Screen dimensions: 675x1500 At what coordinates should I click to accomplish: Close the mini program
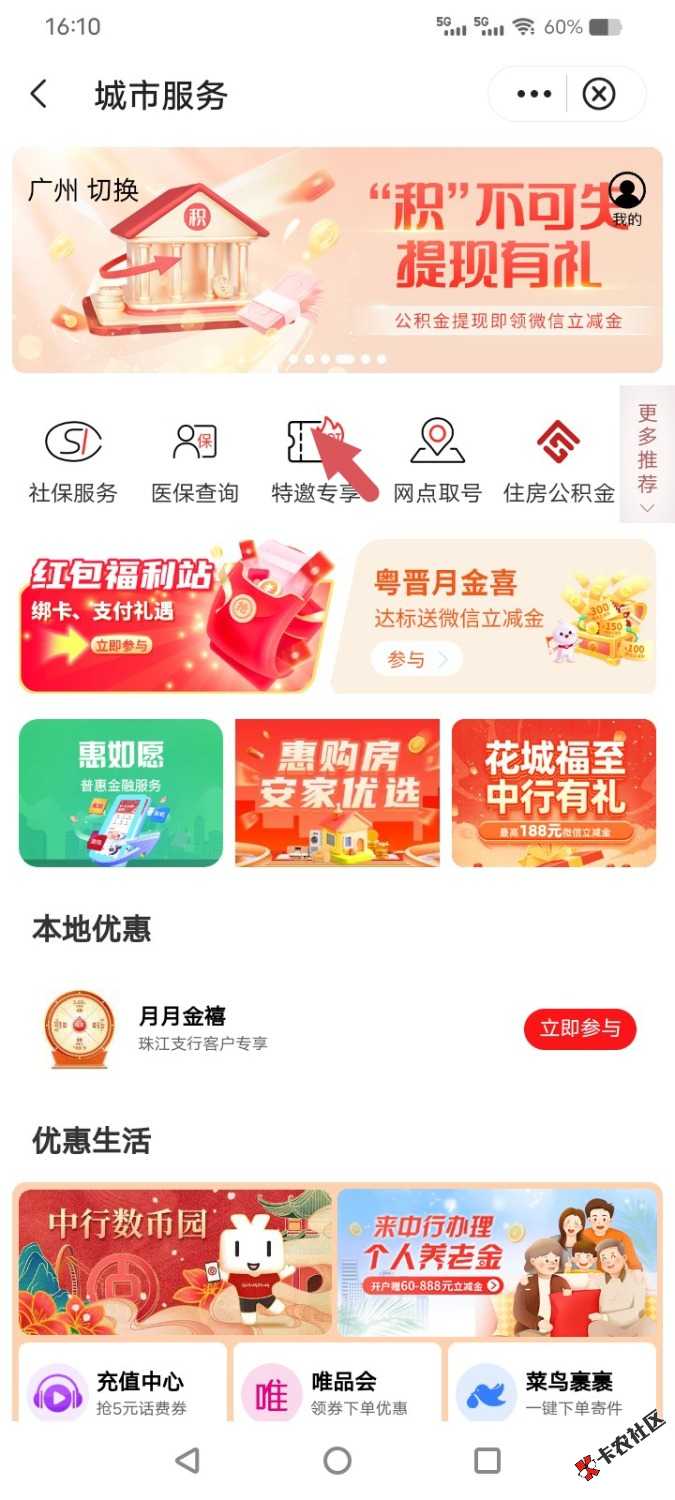pos(599,94)
